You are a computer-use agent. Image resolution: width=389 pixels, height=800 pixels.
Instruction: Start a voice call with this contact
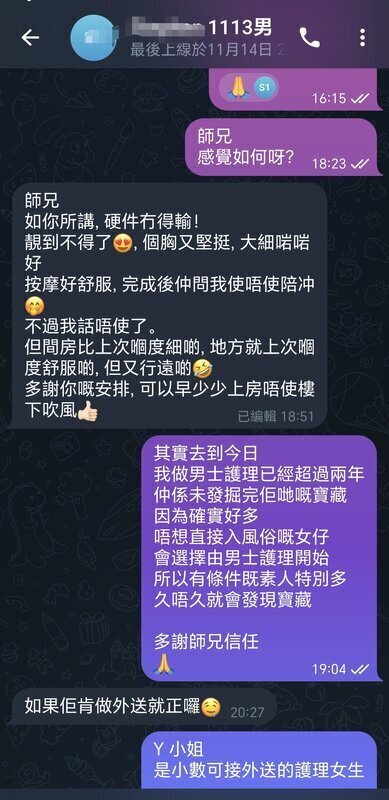click(309, 38)
